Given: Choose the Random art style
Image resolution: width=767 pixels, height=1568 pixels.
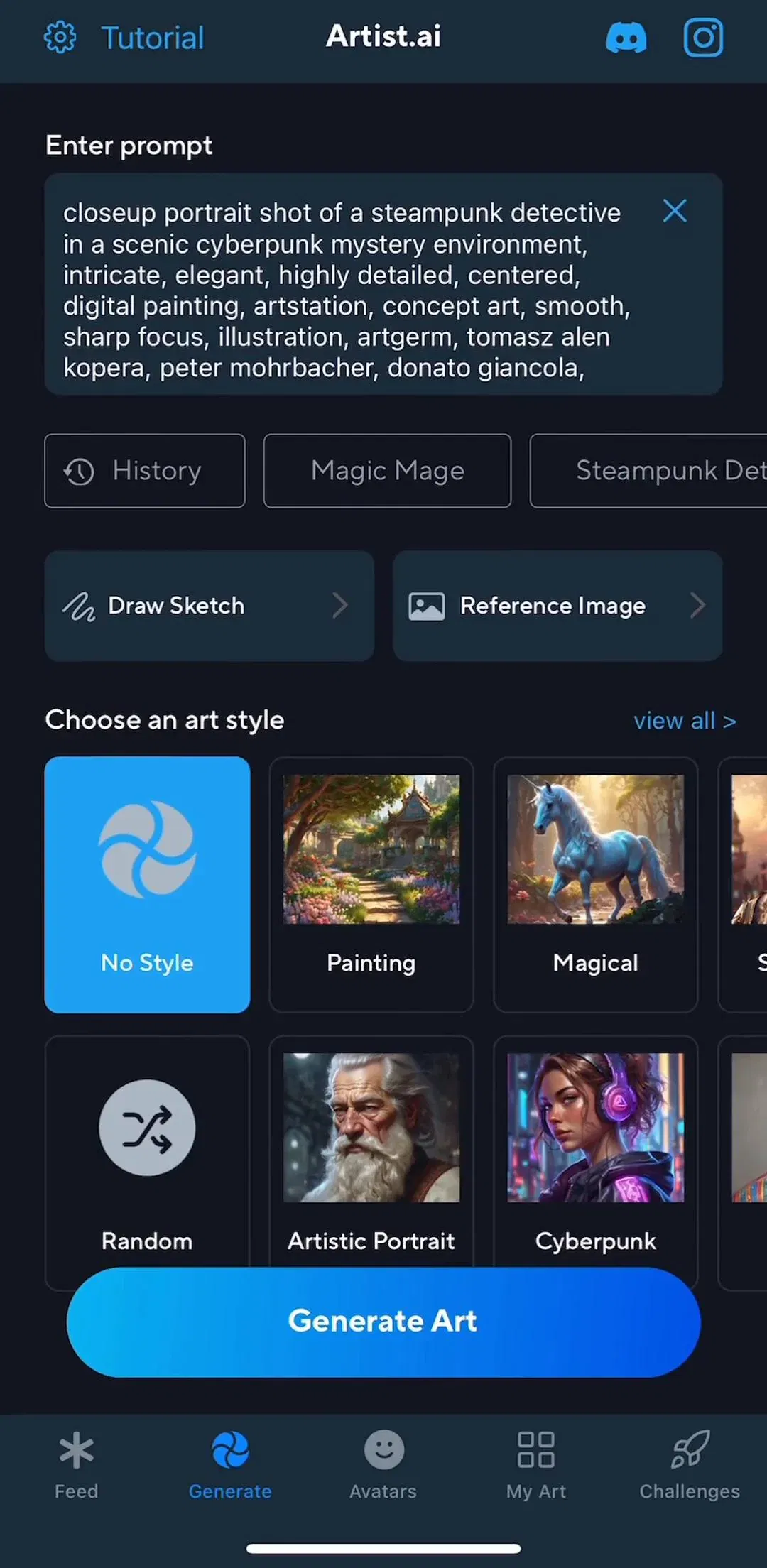Looking at the screenshot, I should [147, 1161].
